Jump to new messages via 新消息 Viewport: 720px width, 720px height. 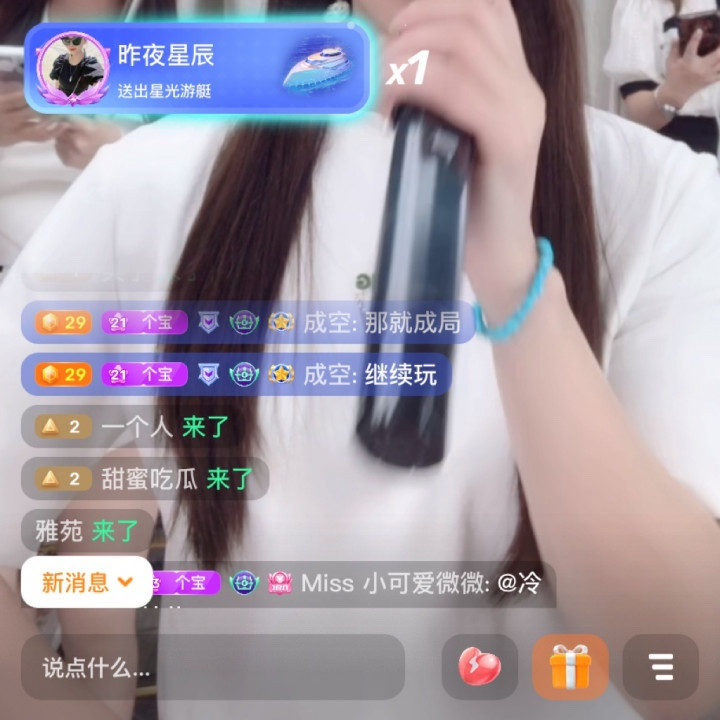click(x=87, y=582)
